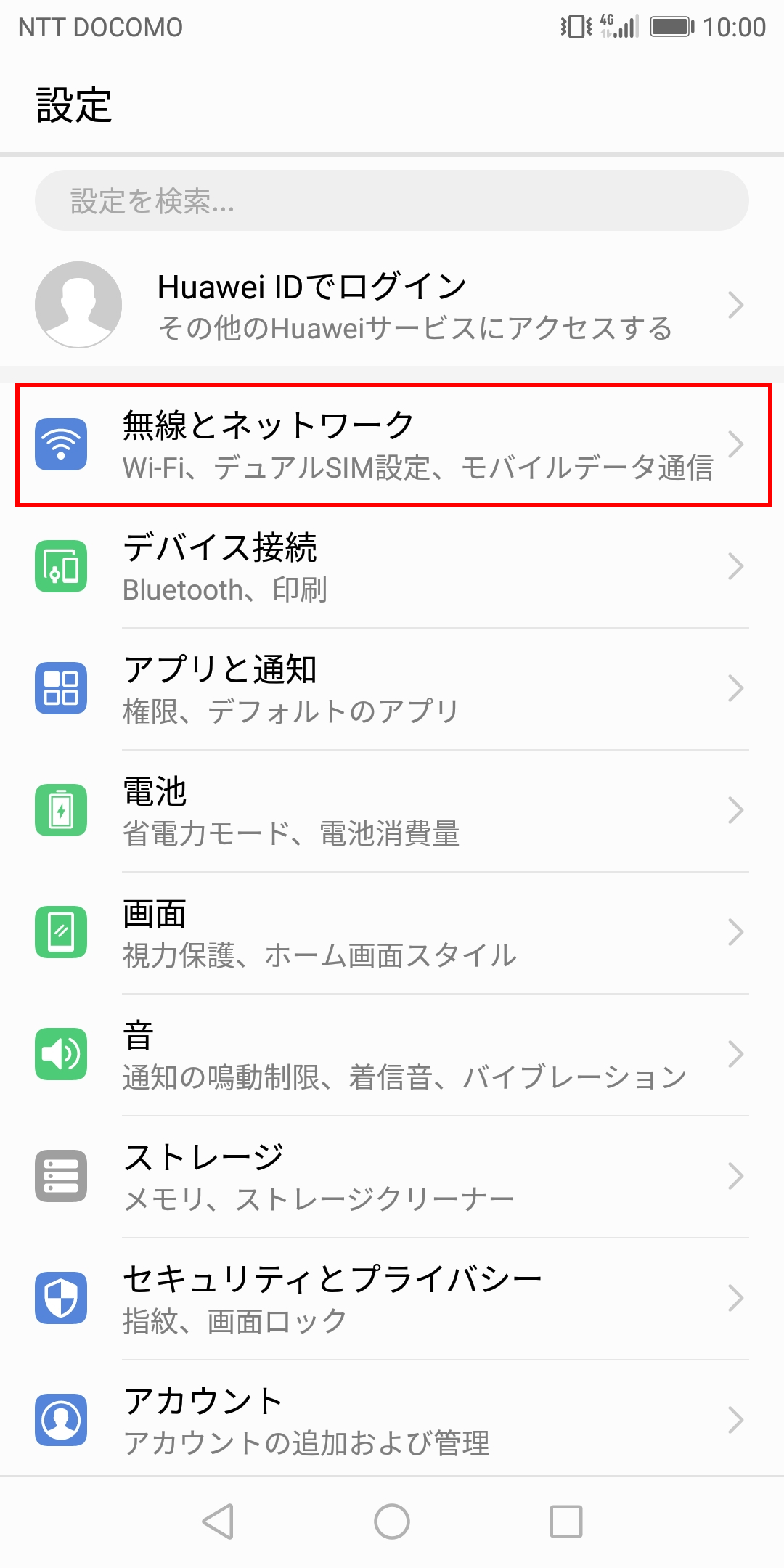Screen dimensions: 784x1568
Task: Open アカウント settings
Action: [x=392, y=1421]
